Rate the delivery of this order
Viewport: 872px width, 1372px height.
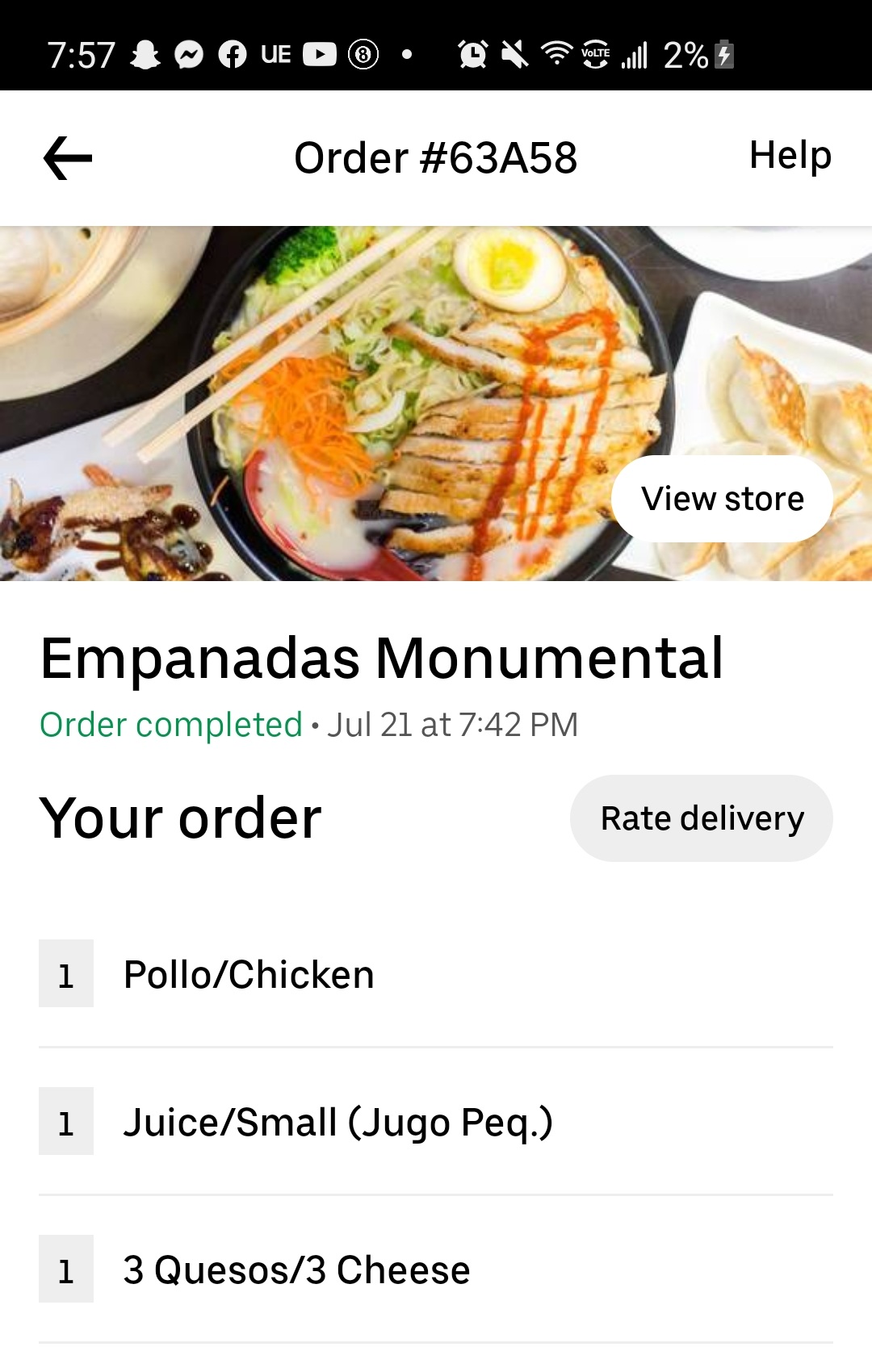click(x=701, y=818)
